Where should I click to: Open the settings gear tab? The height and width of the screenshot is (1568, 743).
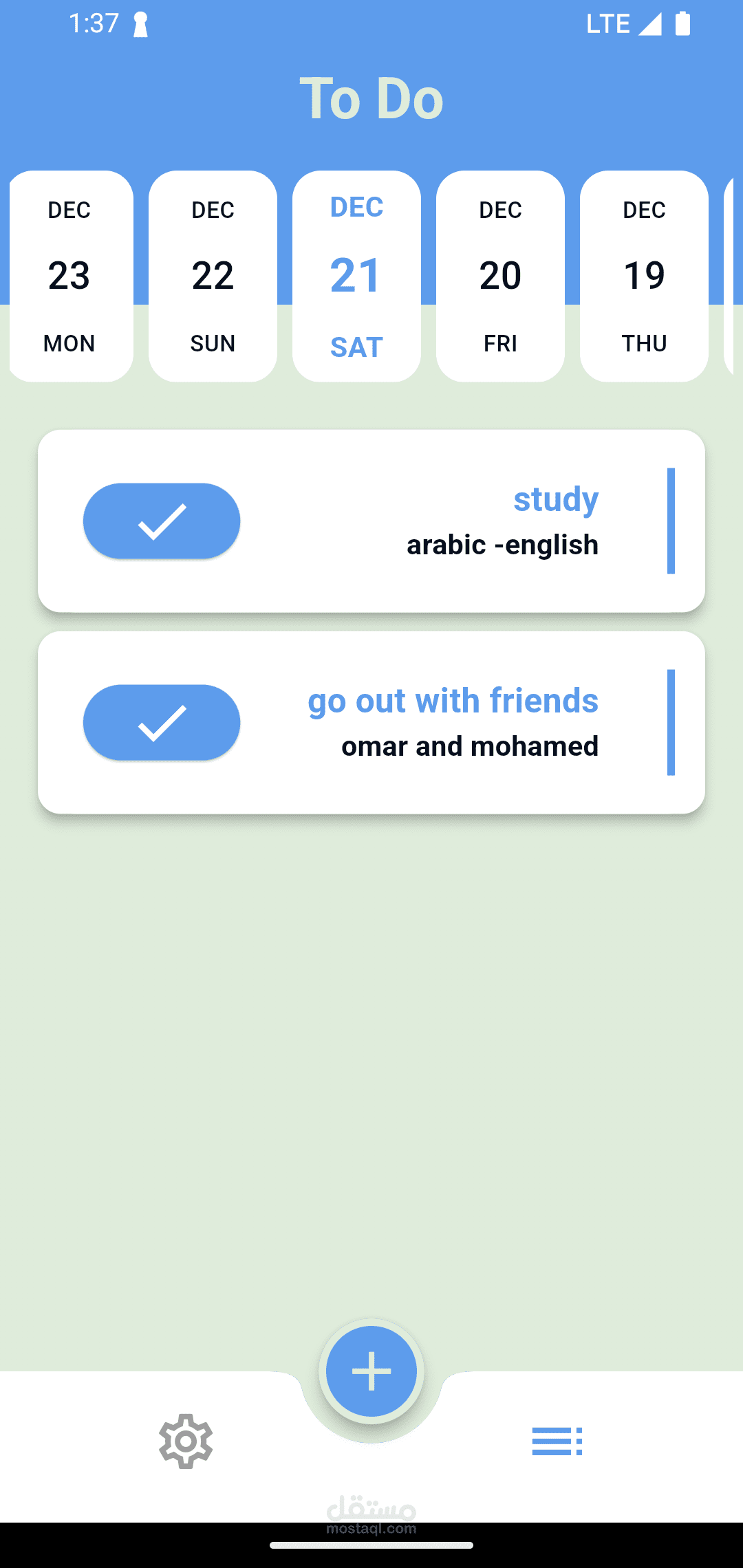(186, 1441)
